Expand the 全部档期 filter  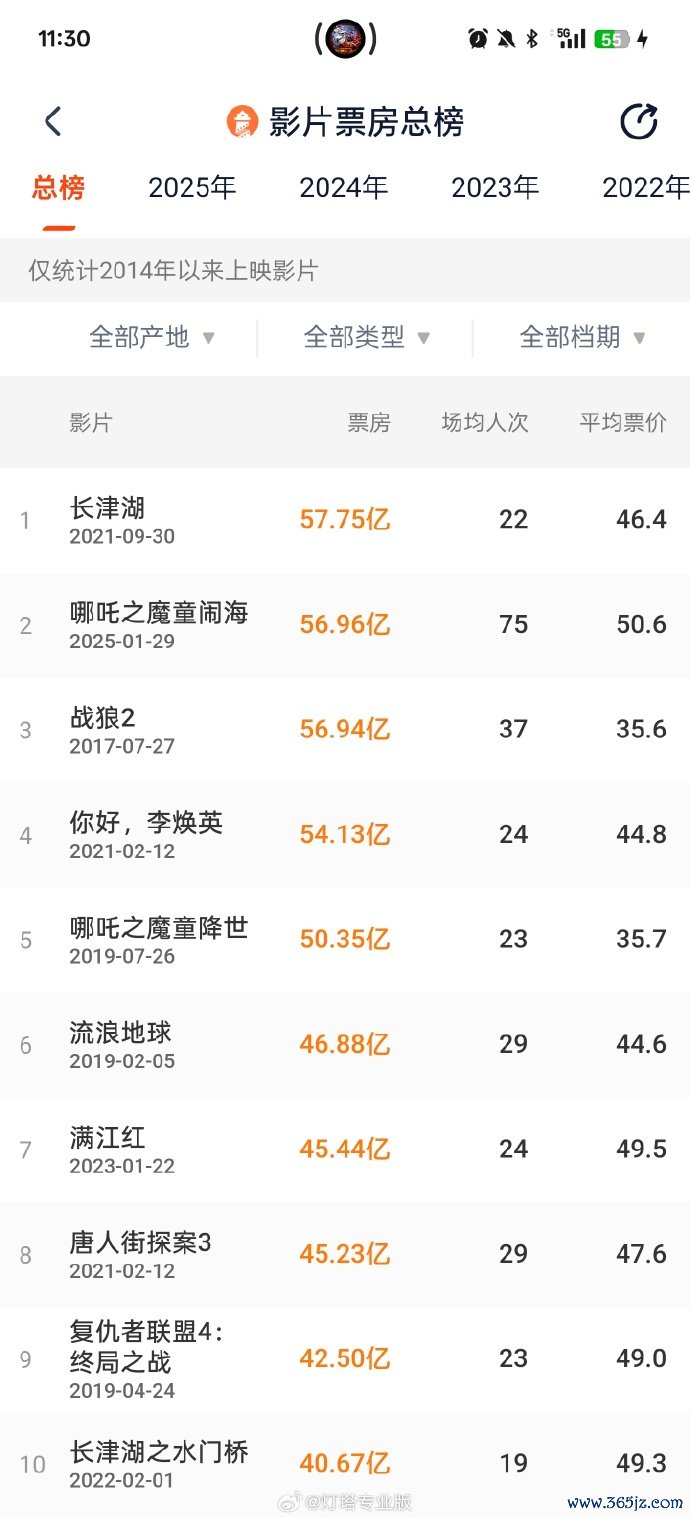[583, 338]
